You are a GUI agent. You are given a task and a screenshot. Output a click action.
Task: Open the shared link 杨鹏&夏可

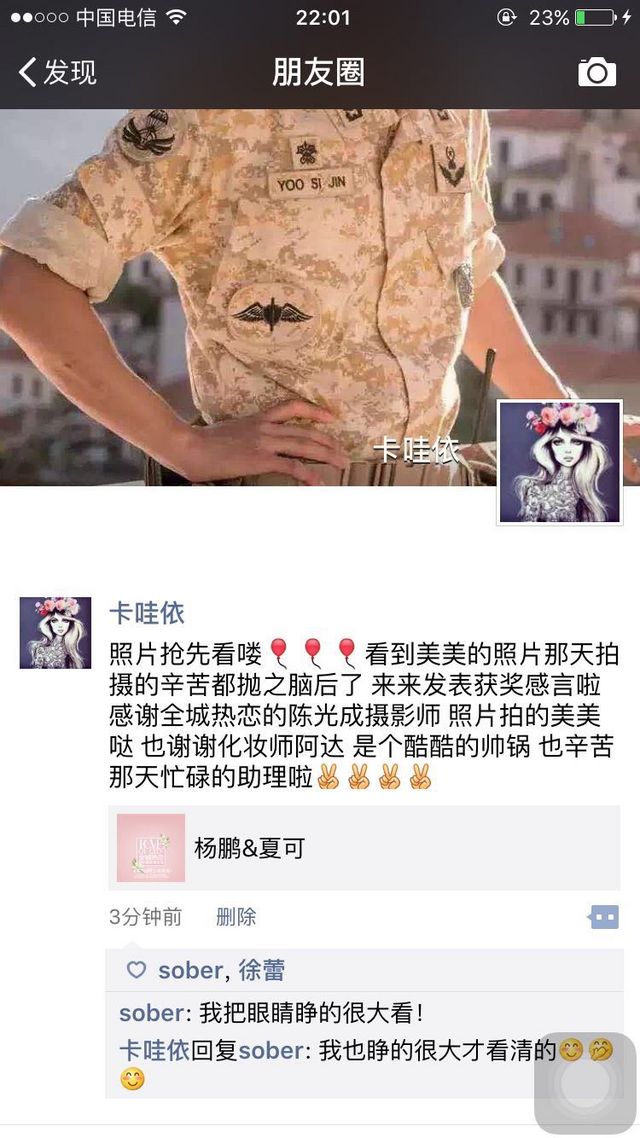(364, 848)
